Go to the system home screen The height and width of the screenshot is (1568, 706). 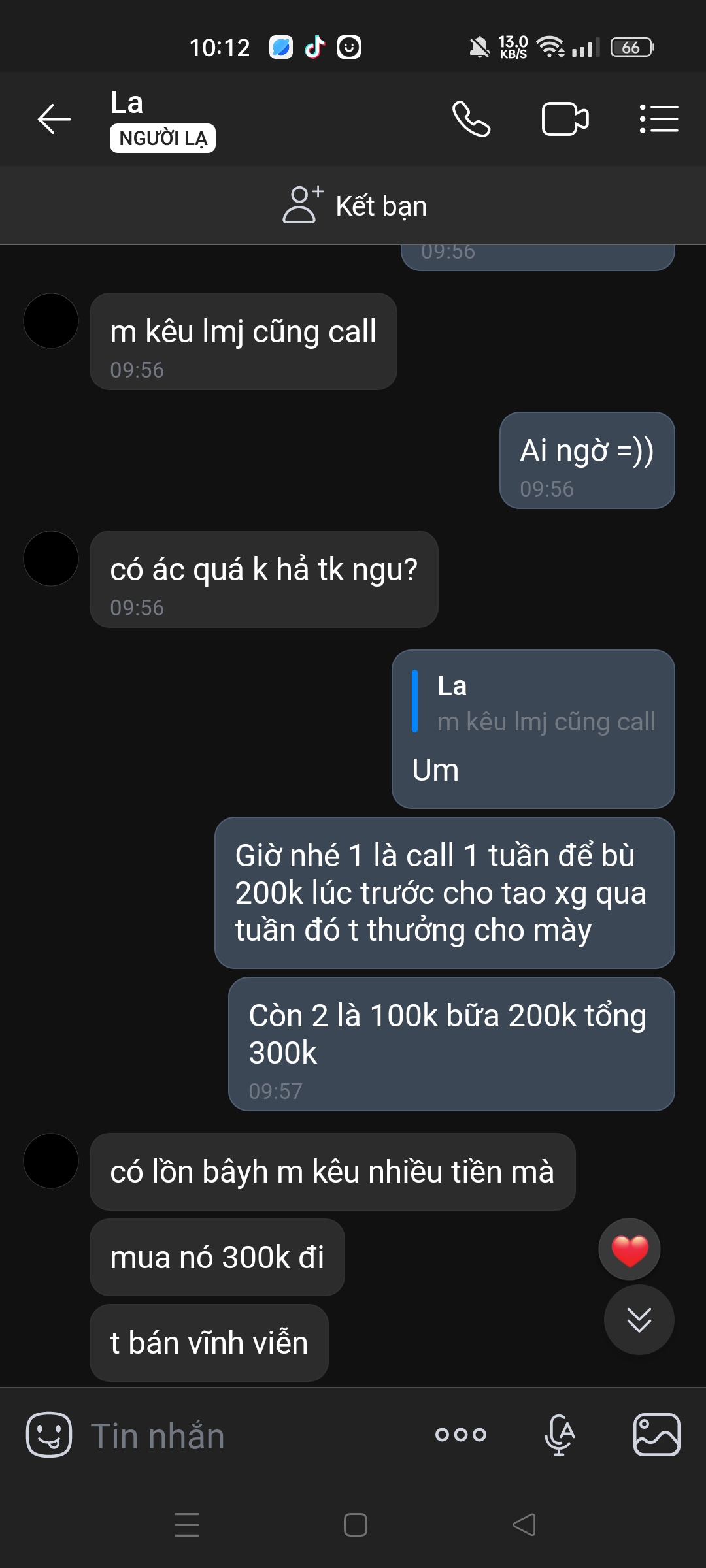355,1525
